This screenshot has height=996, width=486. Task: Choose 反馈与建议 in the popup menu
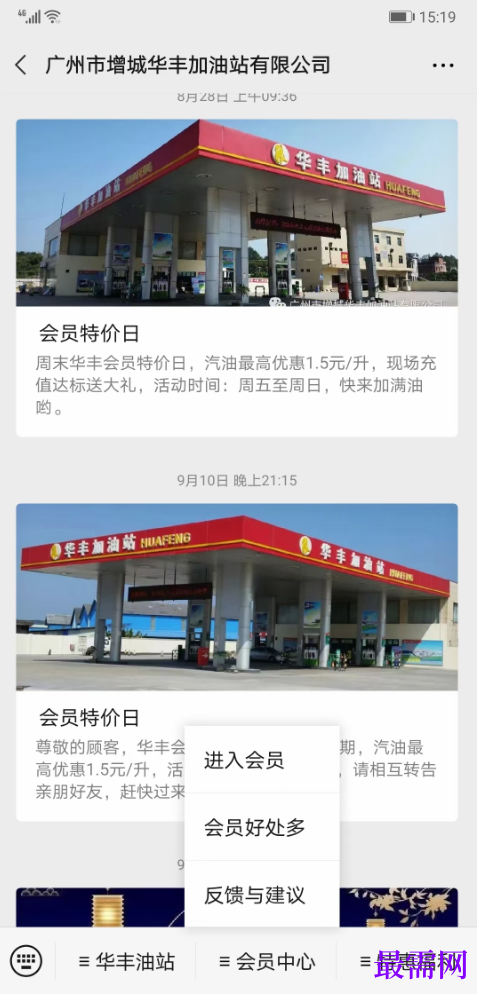click(x=262, y=895)
